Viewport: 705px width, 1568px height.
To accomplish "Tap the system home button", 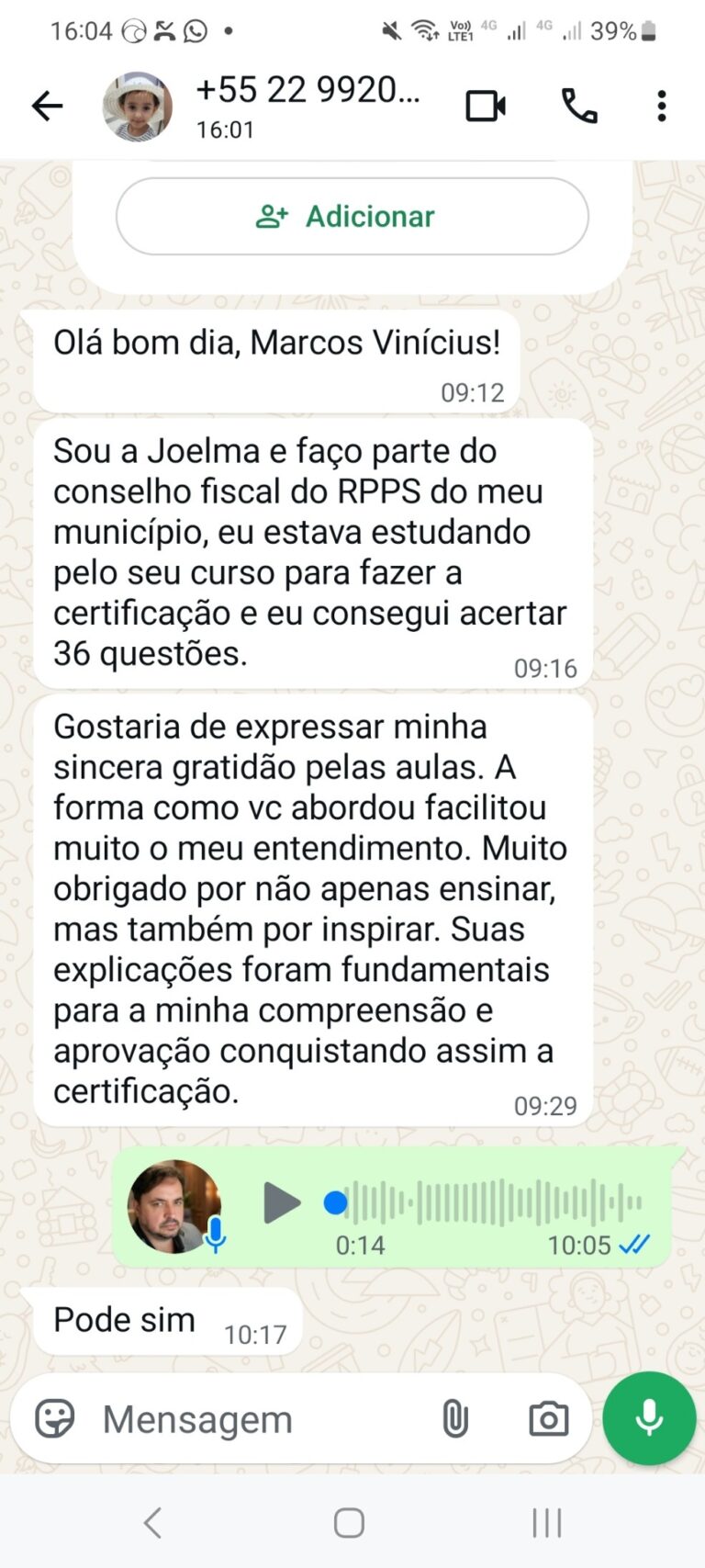I will 349,1523.
